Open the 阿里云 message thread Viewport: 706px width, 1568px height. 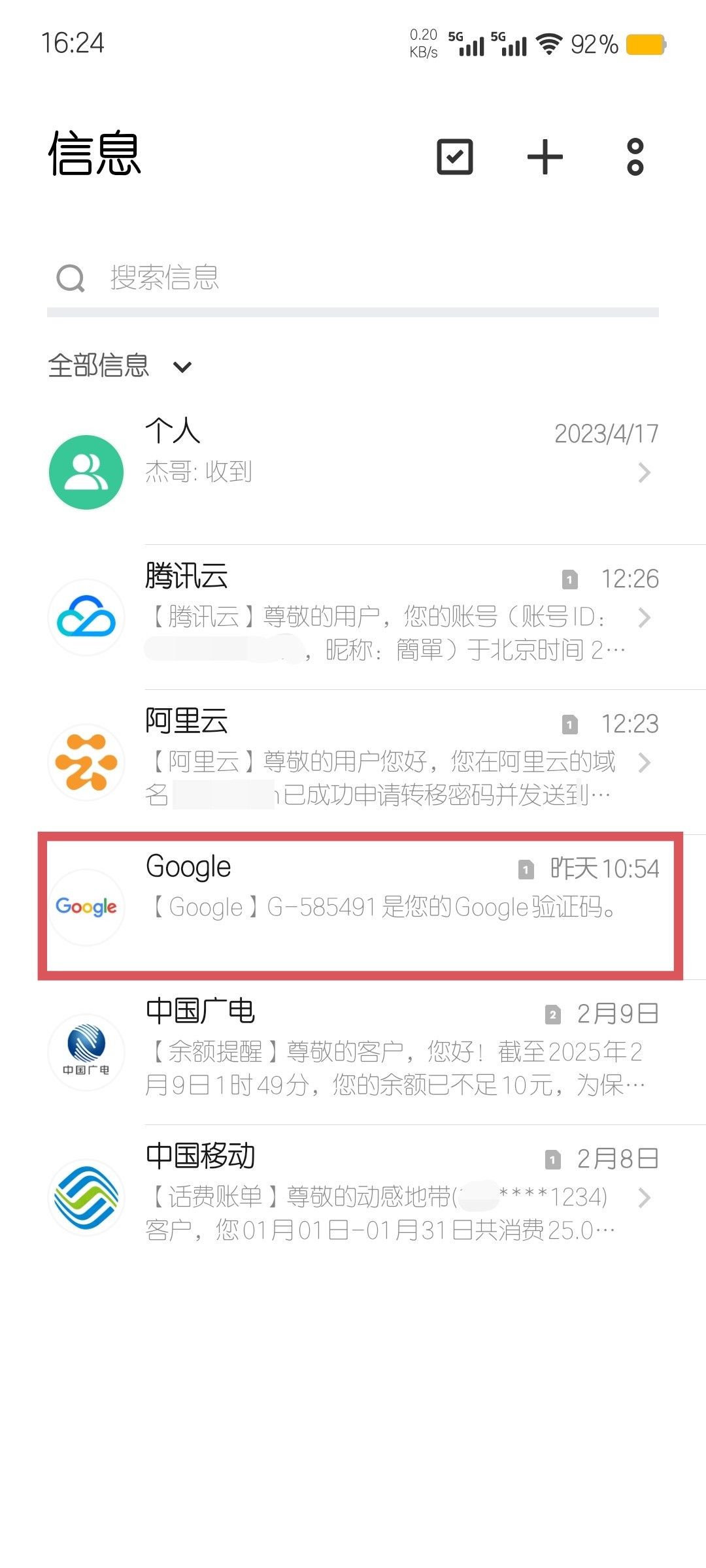[x=353, y=761]
